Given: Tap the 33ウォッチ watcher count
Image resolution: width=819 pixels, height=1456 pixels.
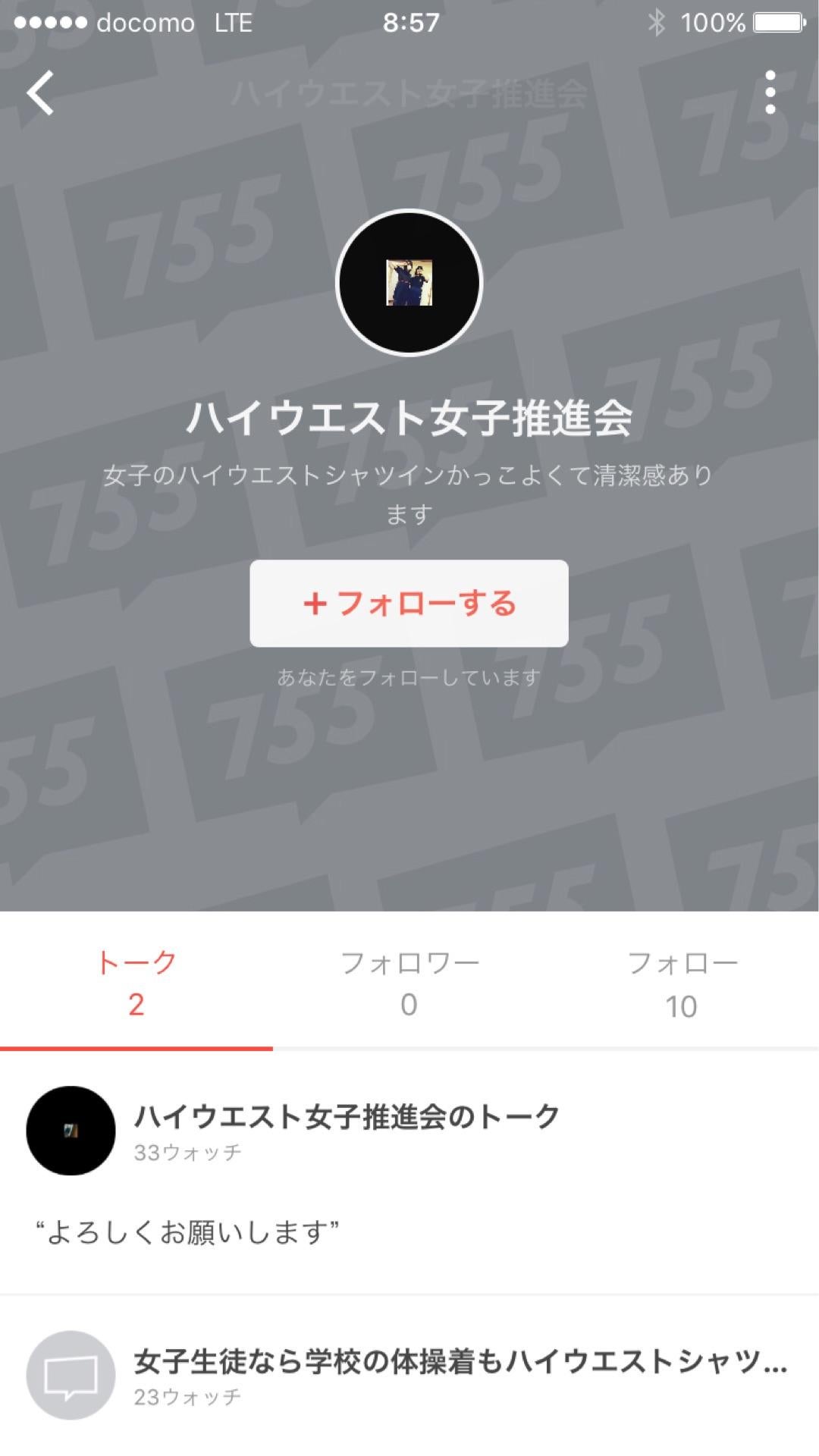Looking at the screenshot, I should (x=185, y=1153).
